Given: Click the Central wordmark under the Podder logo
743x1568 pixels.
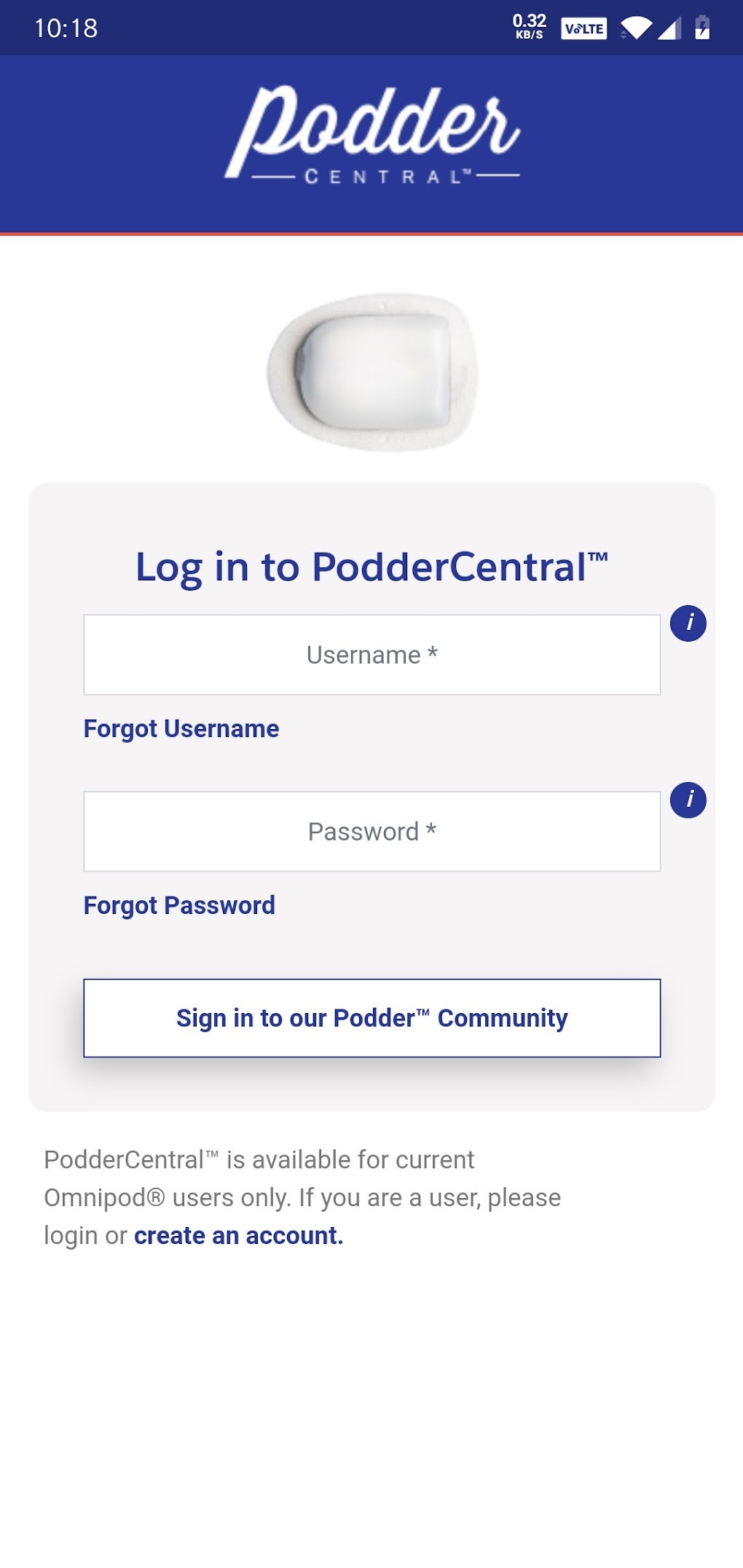Looking at the screenshot, I should coord(371,173).
